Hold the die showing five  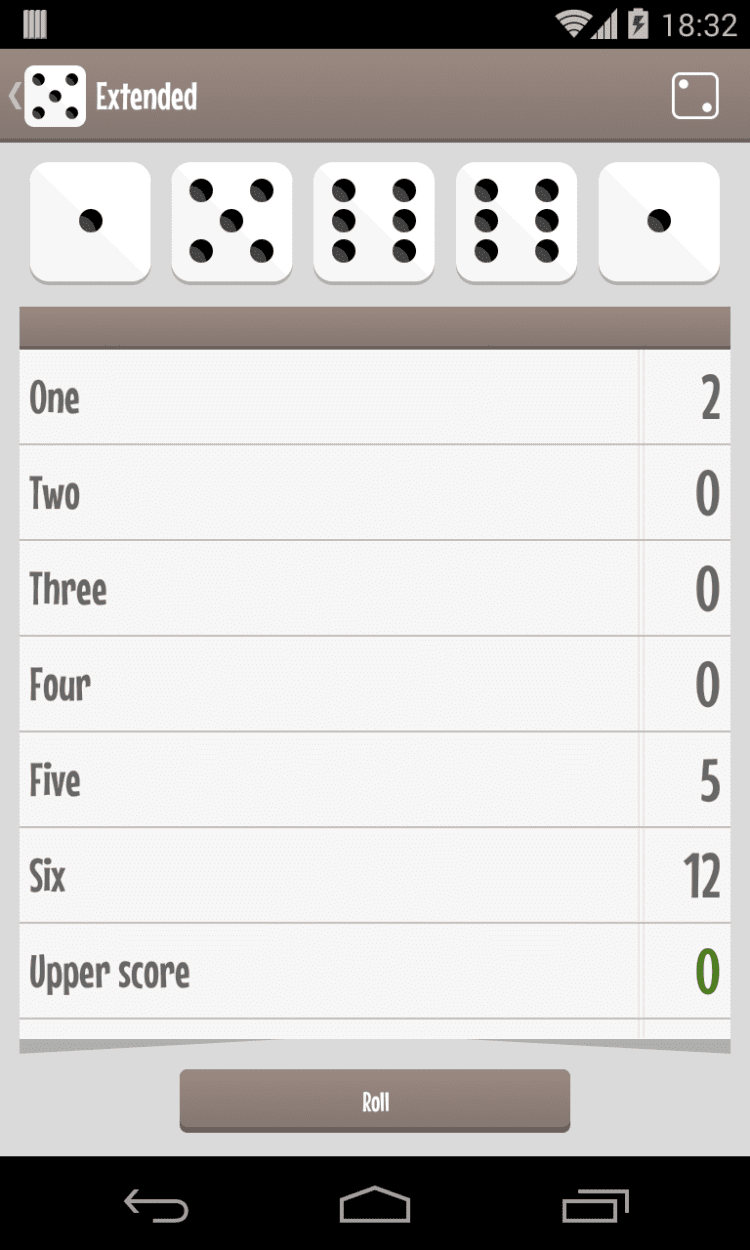click(232, 222)
